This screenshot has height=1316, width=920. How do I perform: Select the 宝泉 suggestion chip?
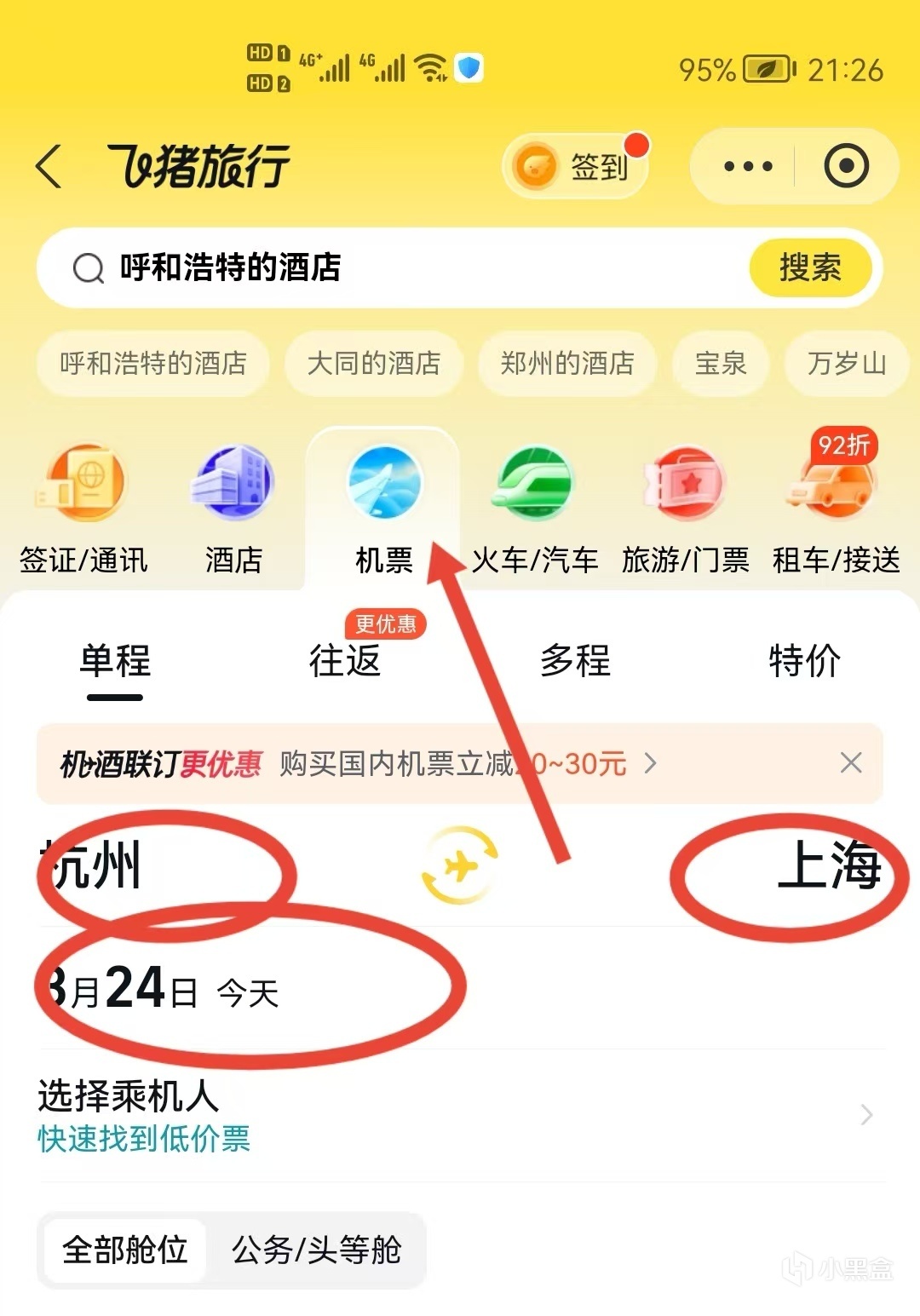click(721, 364)
